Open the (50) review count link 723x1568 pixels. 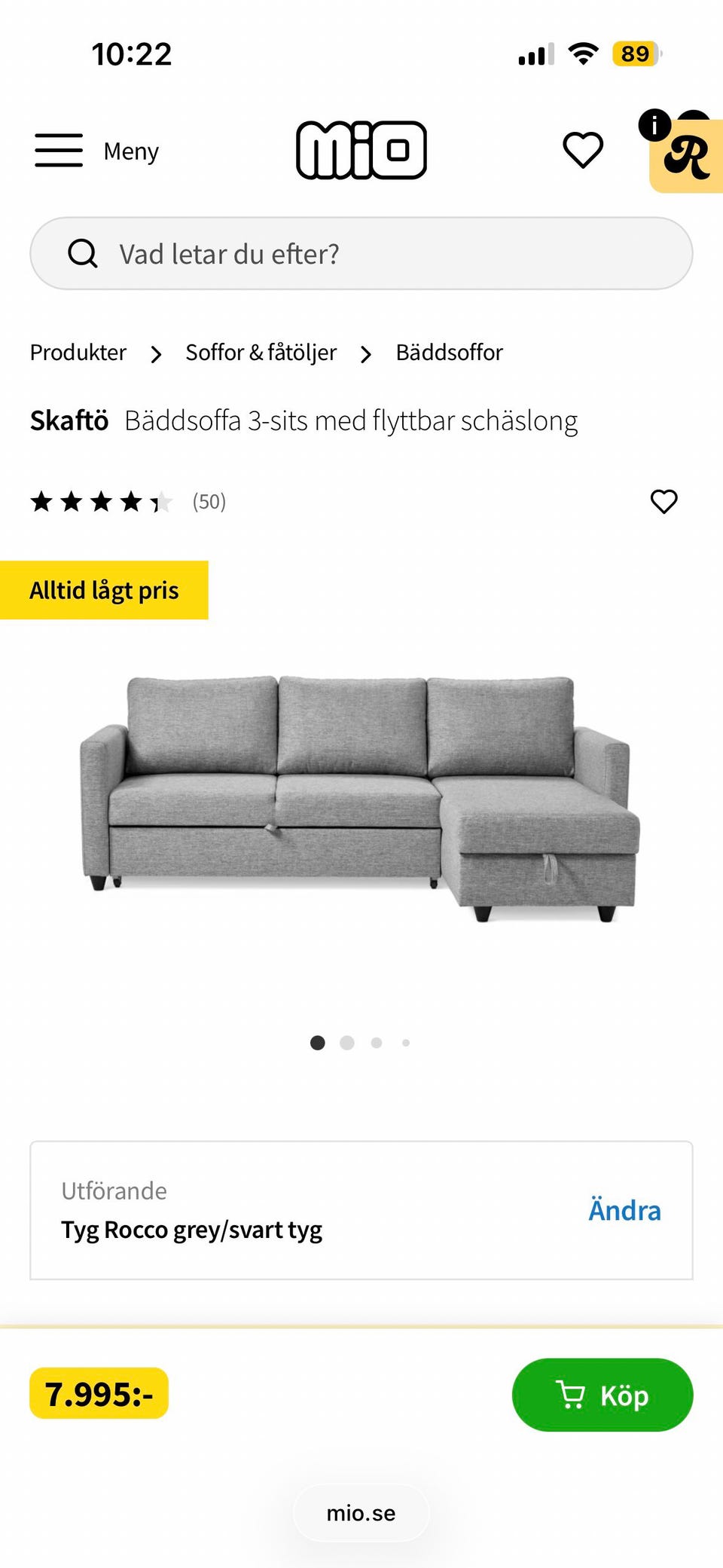pos(209,501)
